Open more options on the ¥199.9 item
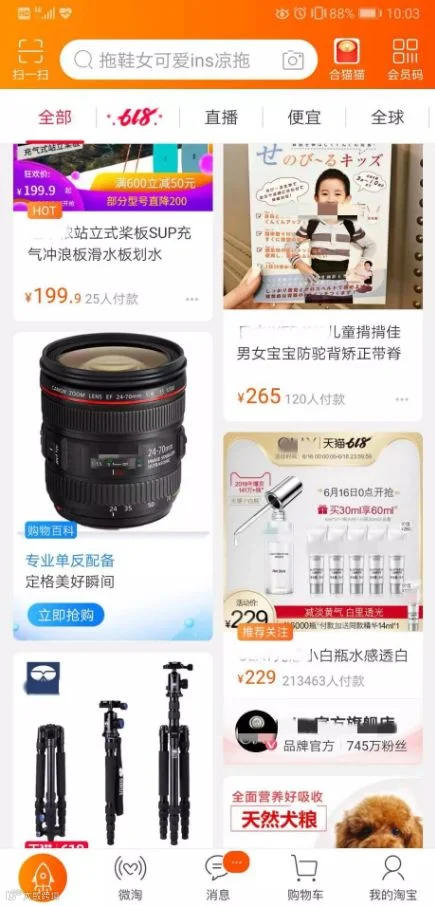 [x=192, y=299]
